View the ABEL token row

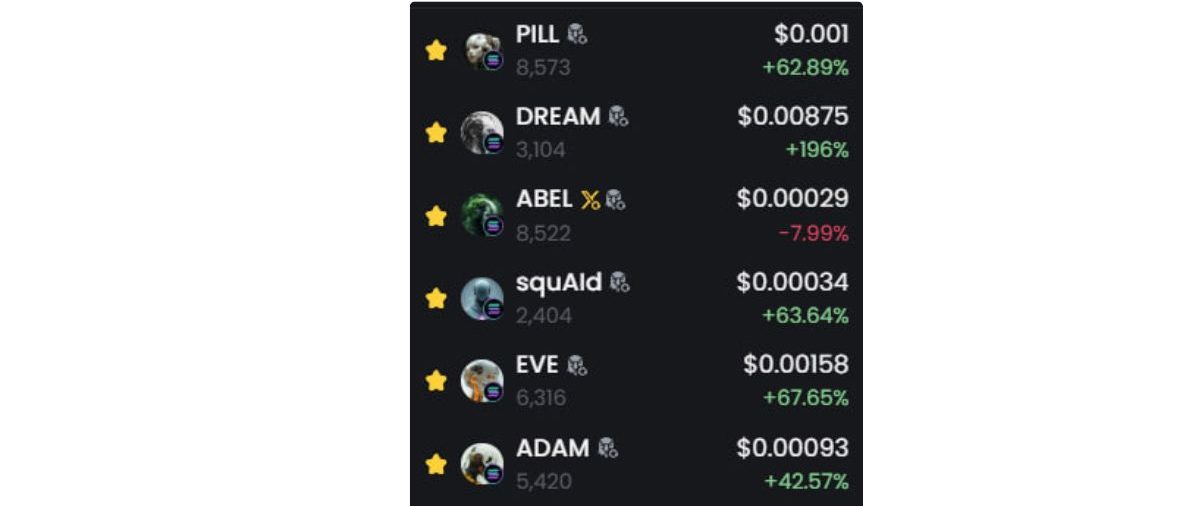point(640,216)
